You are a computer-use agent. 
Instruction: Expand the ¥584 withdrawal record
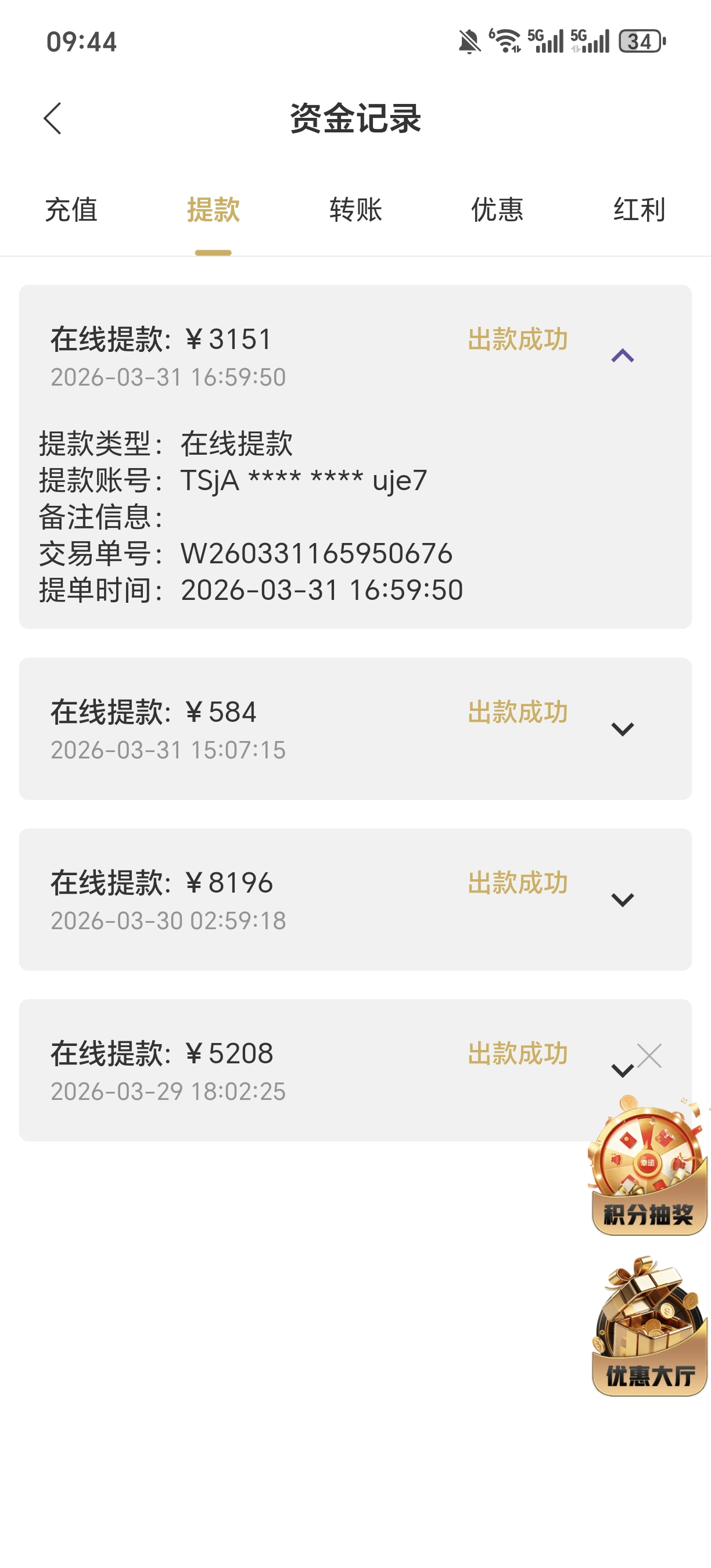pos(622,729)
